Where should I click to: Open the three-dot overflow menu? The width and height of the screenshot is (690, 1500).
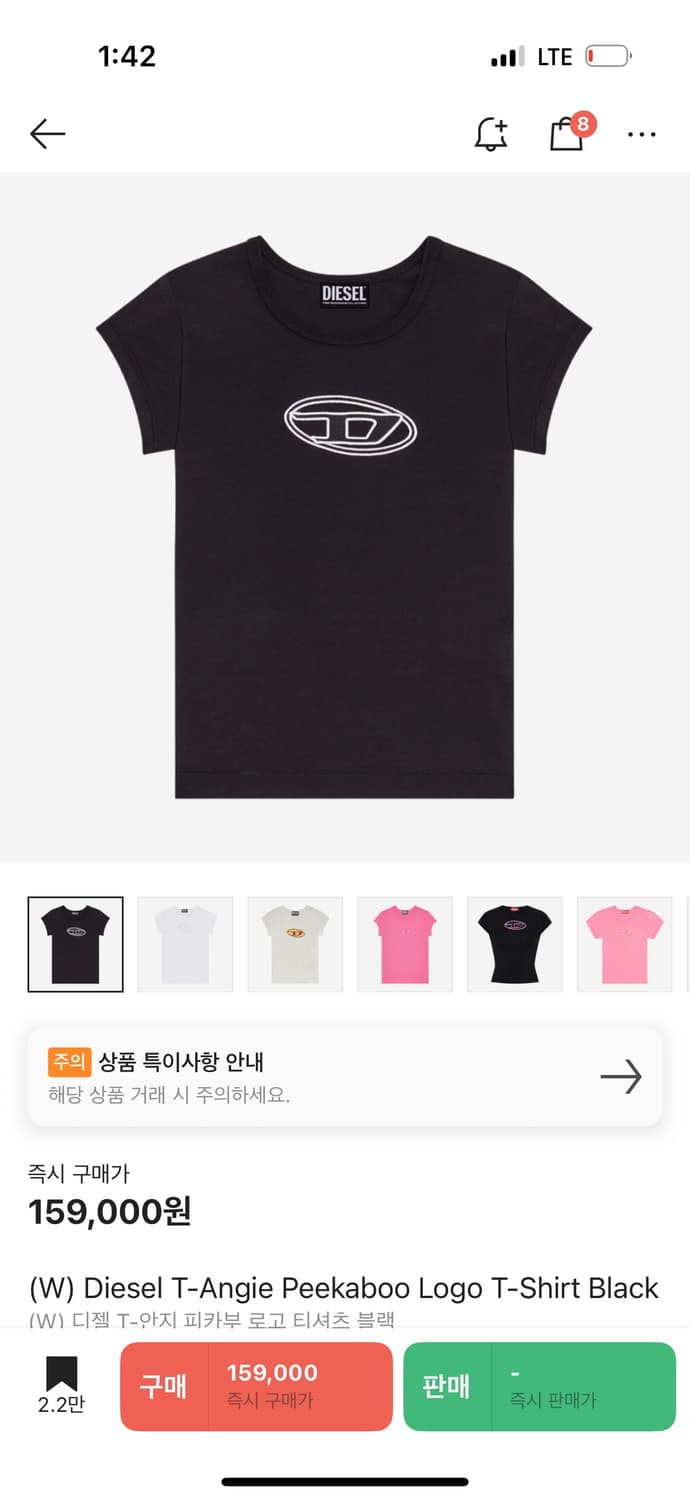tap(642, 134)
